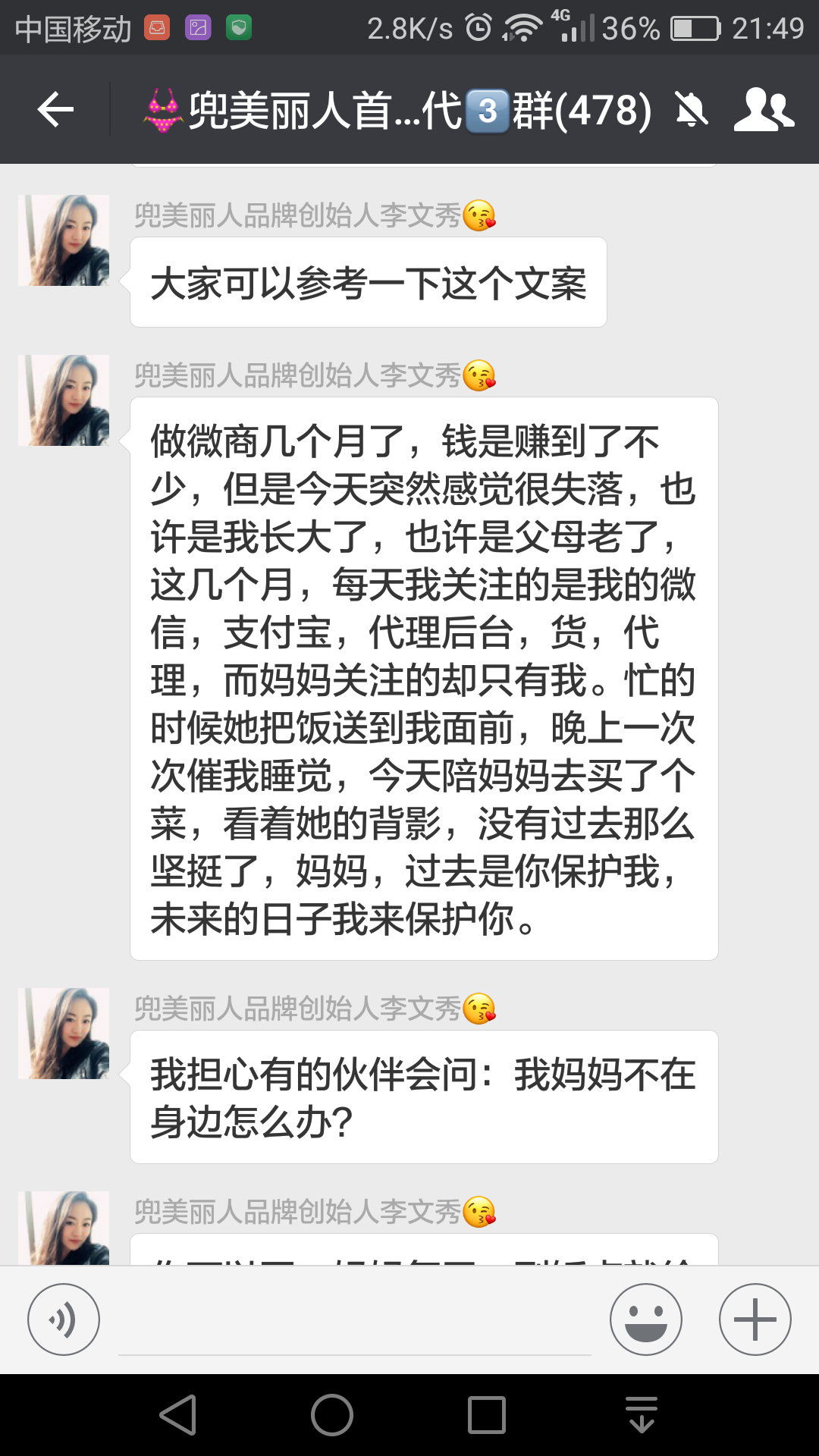819x1456 pixels.
Task: Go back from the group chat
Action: [55, 111]
